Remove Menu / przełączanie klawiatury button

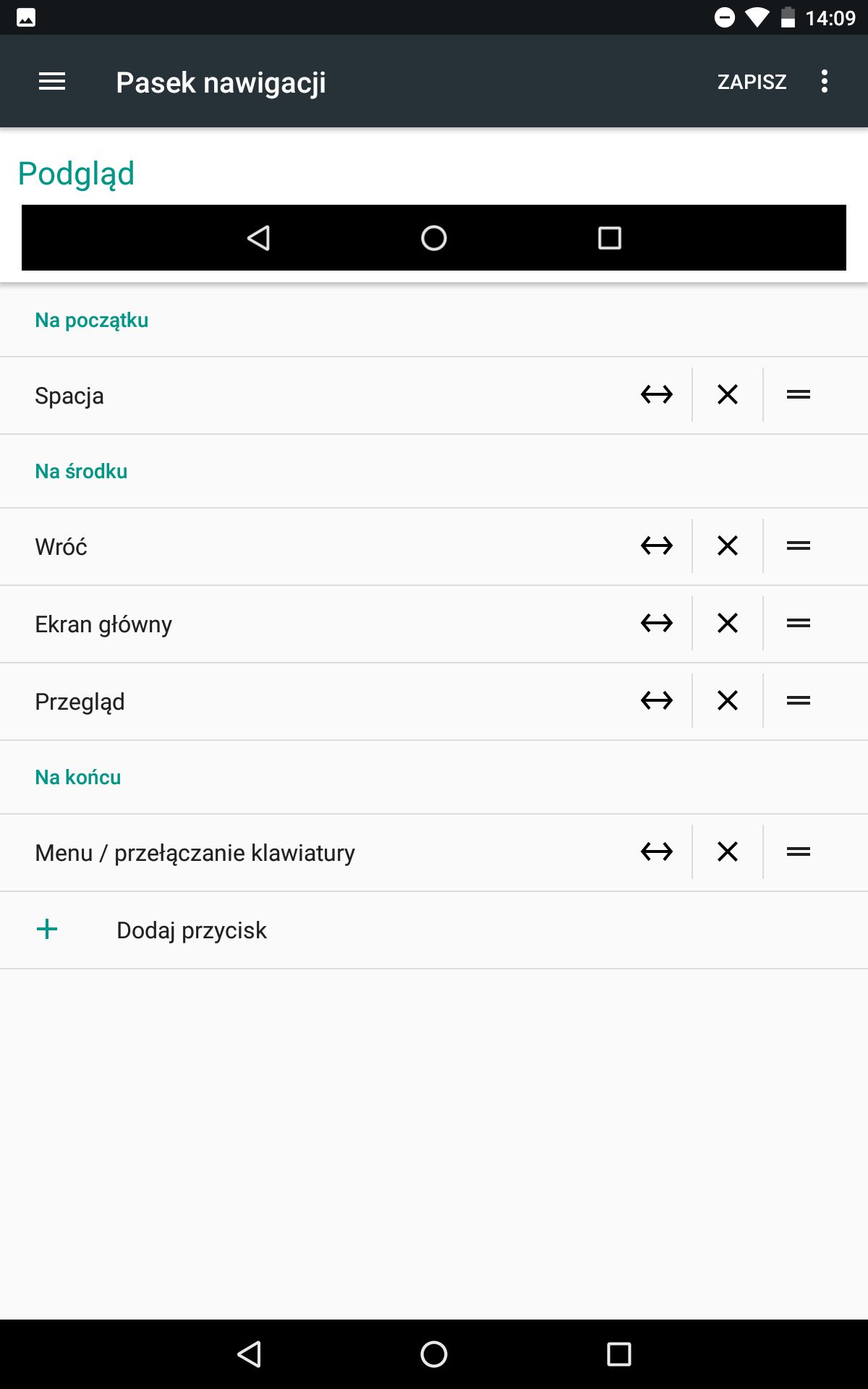(x=728, y=851)
